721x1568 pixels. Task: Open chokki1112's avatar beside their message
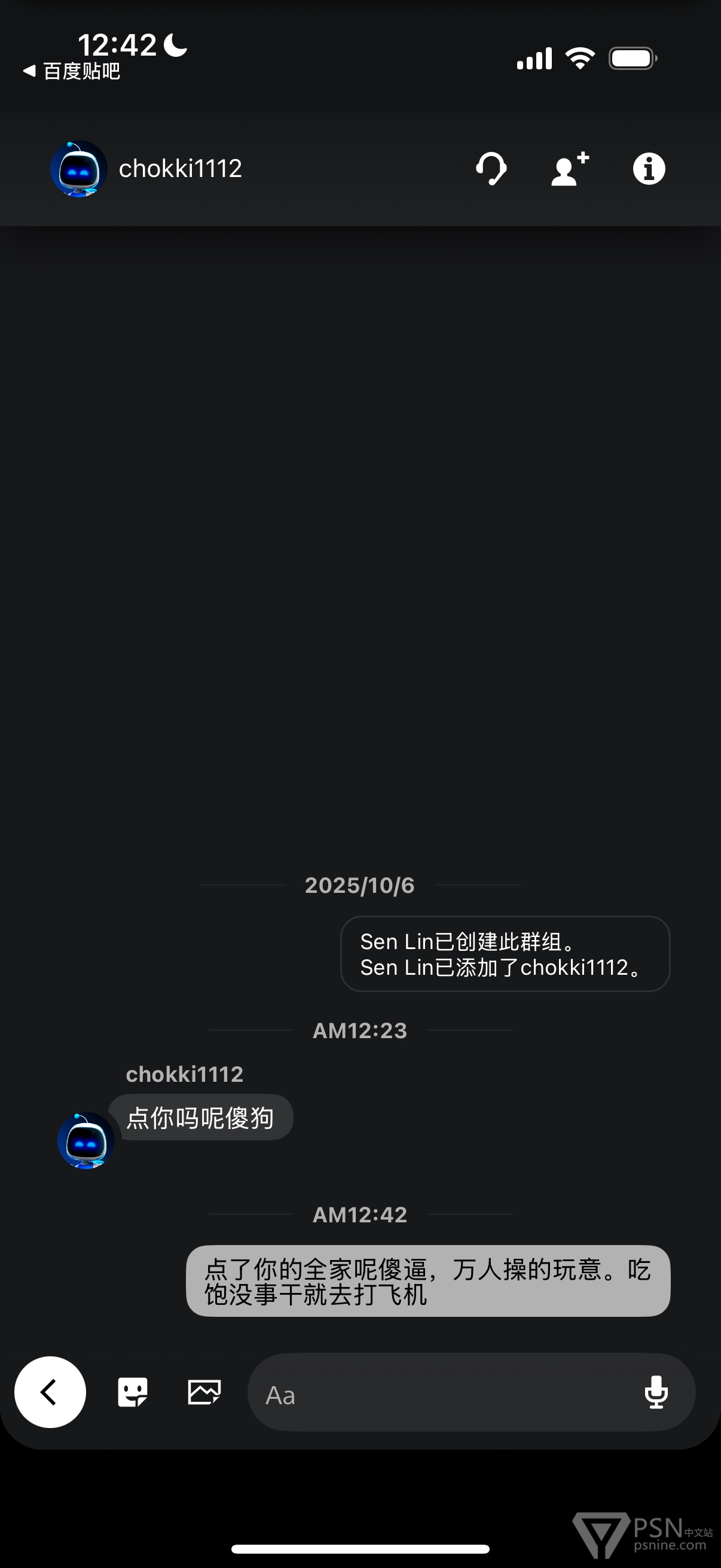(x=85, y=1140)
